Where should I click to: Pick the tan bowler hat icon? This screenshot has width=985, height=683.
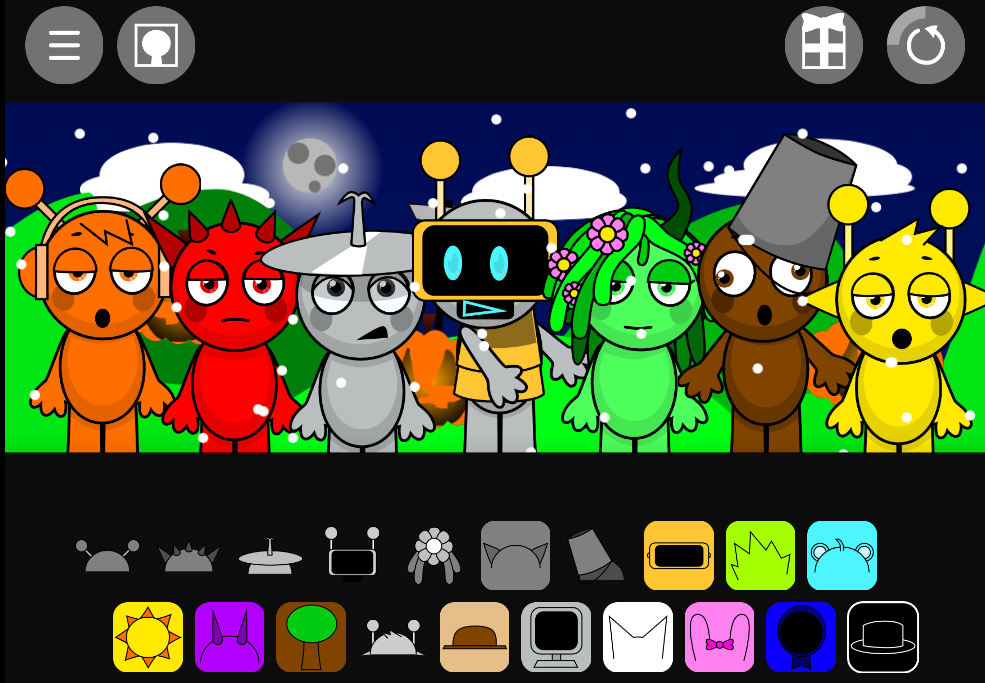tap(475, 637)
